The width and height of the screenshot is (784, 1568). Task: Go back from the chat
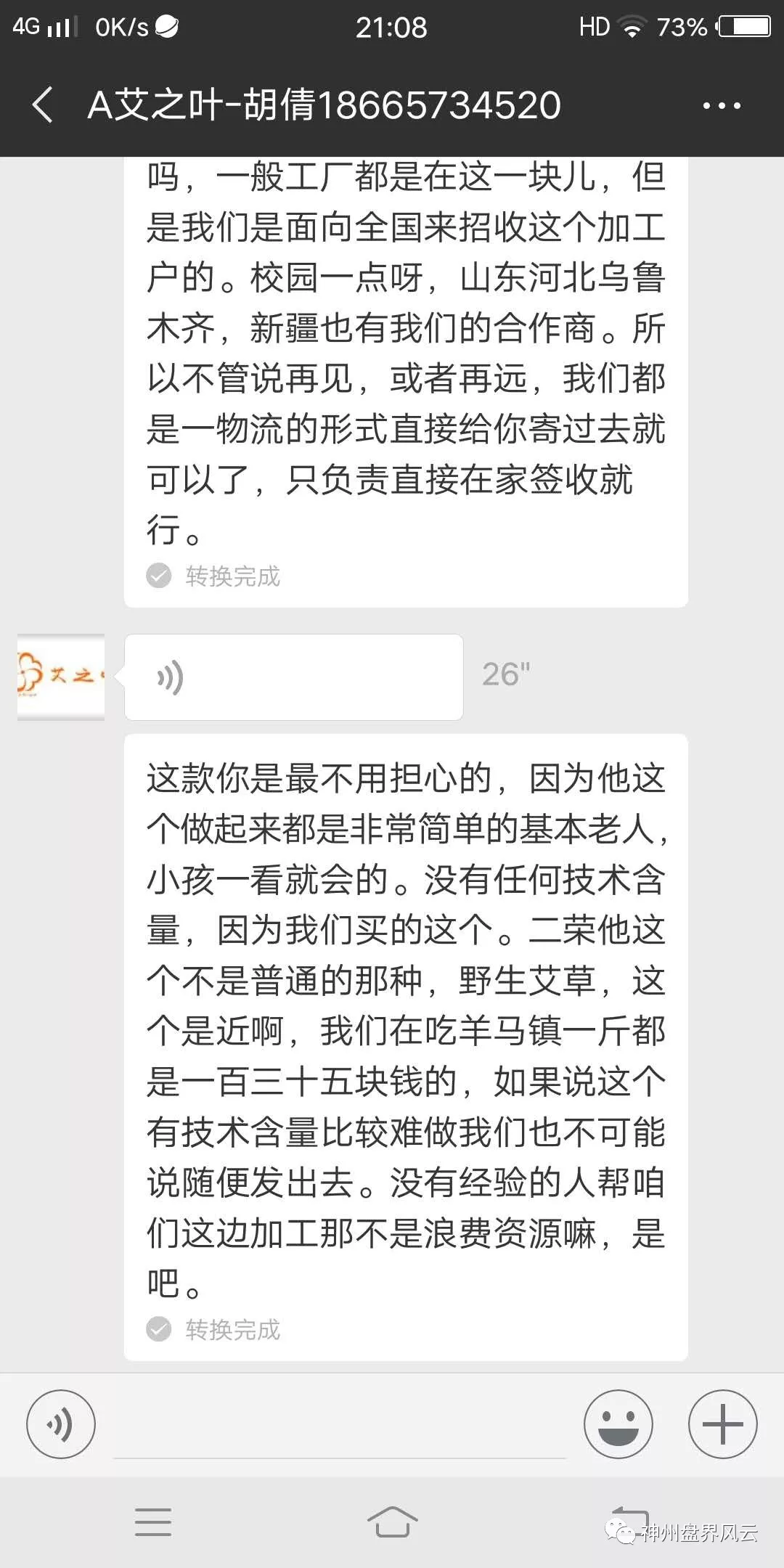(44, 105)
